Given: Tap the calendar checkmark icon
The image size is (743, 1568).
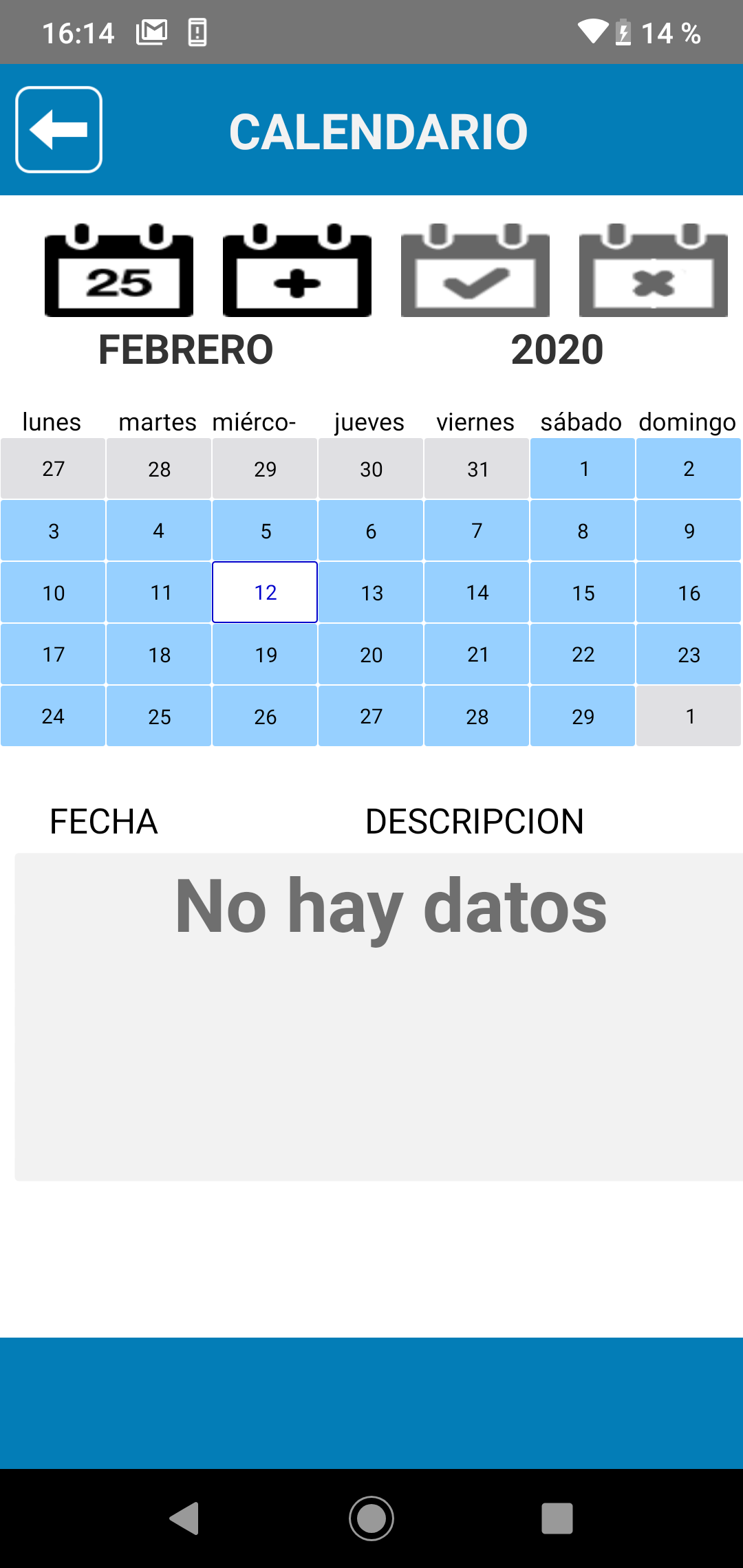Looking at the screenshot, I should click(475, 270).
